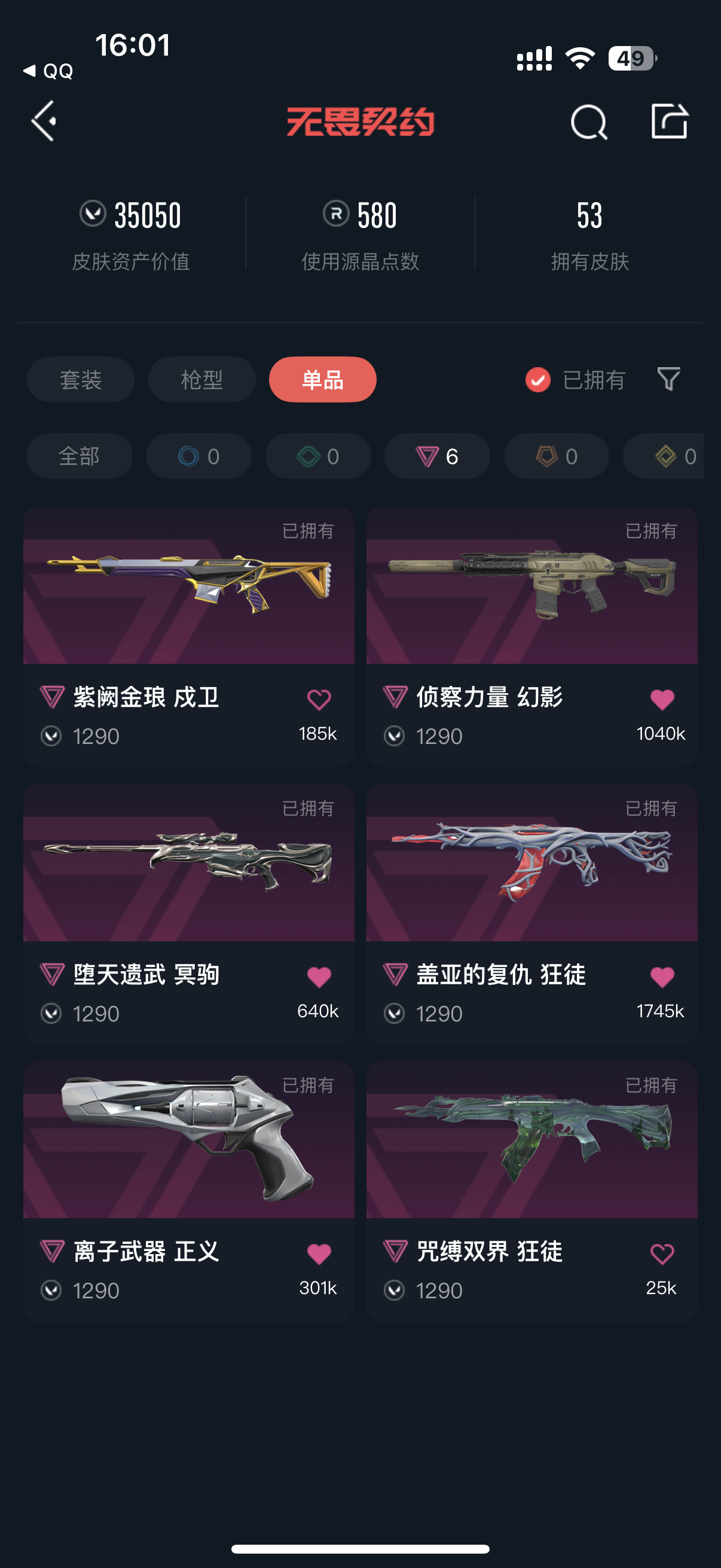
Task: Open the 侦察力量 幻影 skin card
Action: 531,609
